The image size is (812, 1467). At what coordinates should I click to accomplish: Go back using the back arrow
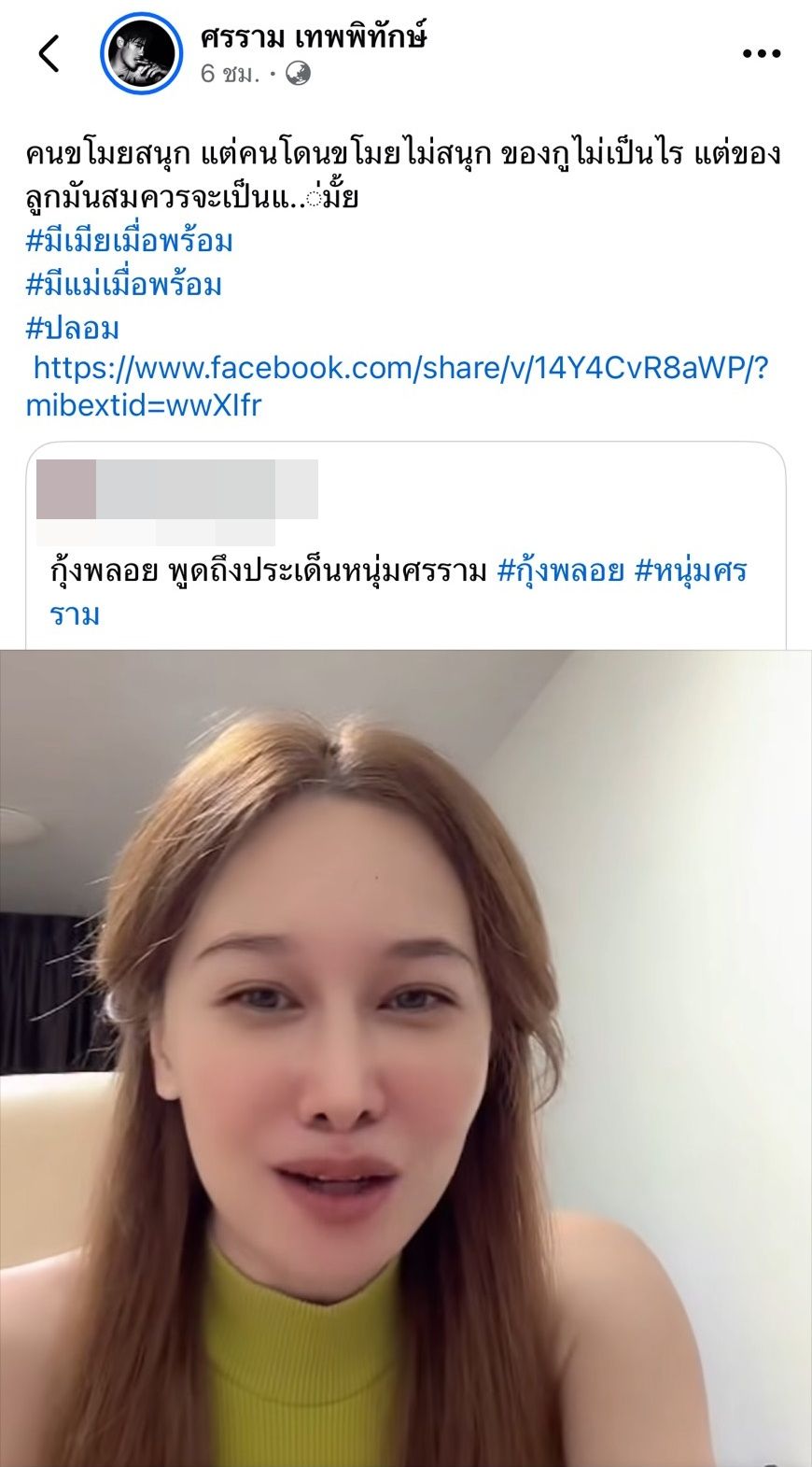[49, 53]
